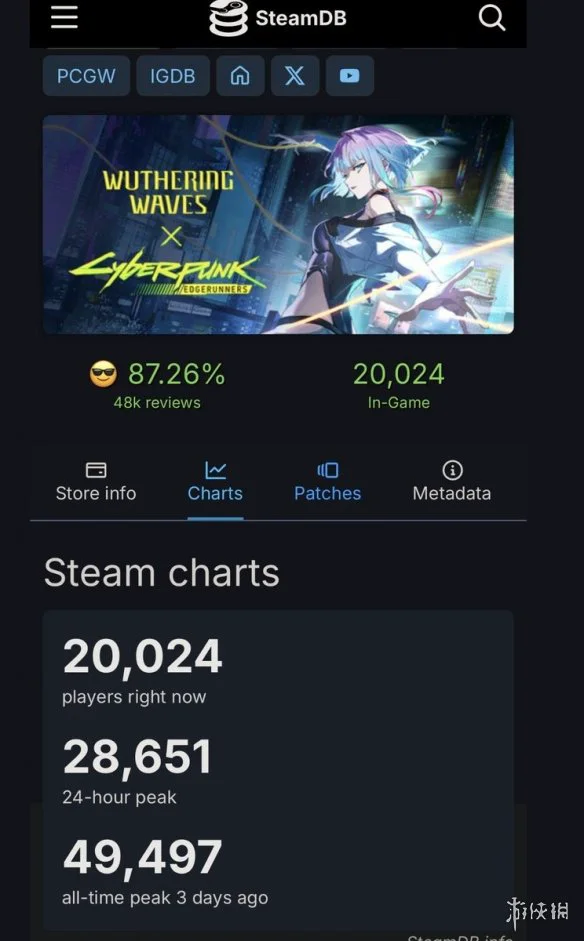Open the Metadata tab
This screenshot has height=941, width=584.
[452, 482]
